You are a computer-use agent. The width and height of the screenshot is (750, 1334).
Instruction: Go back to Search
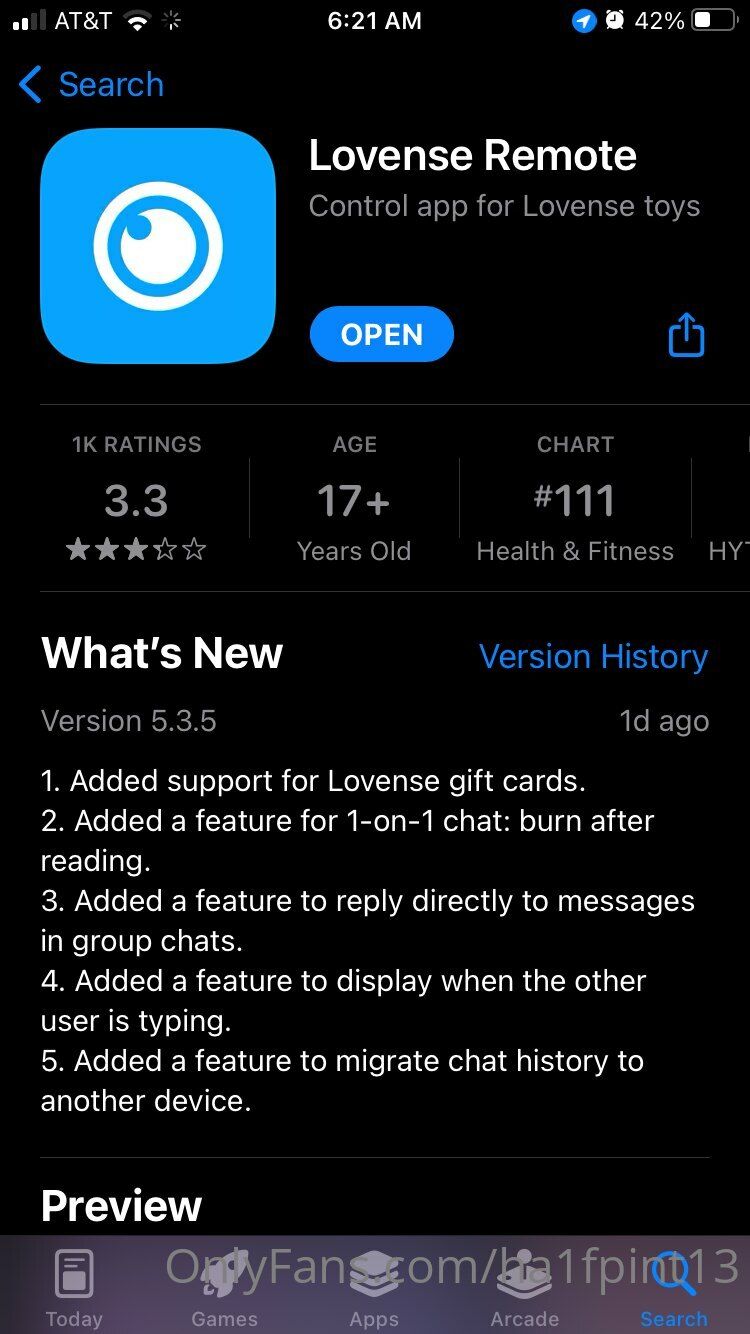pos(91,85)
